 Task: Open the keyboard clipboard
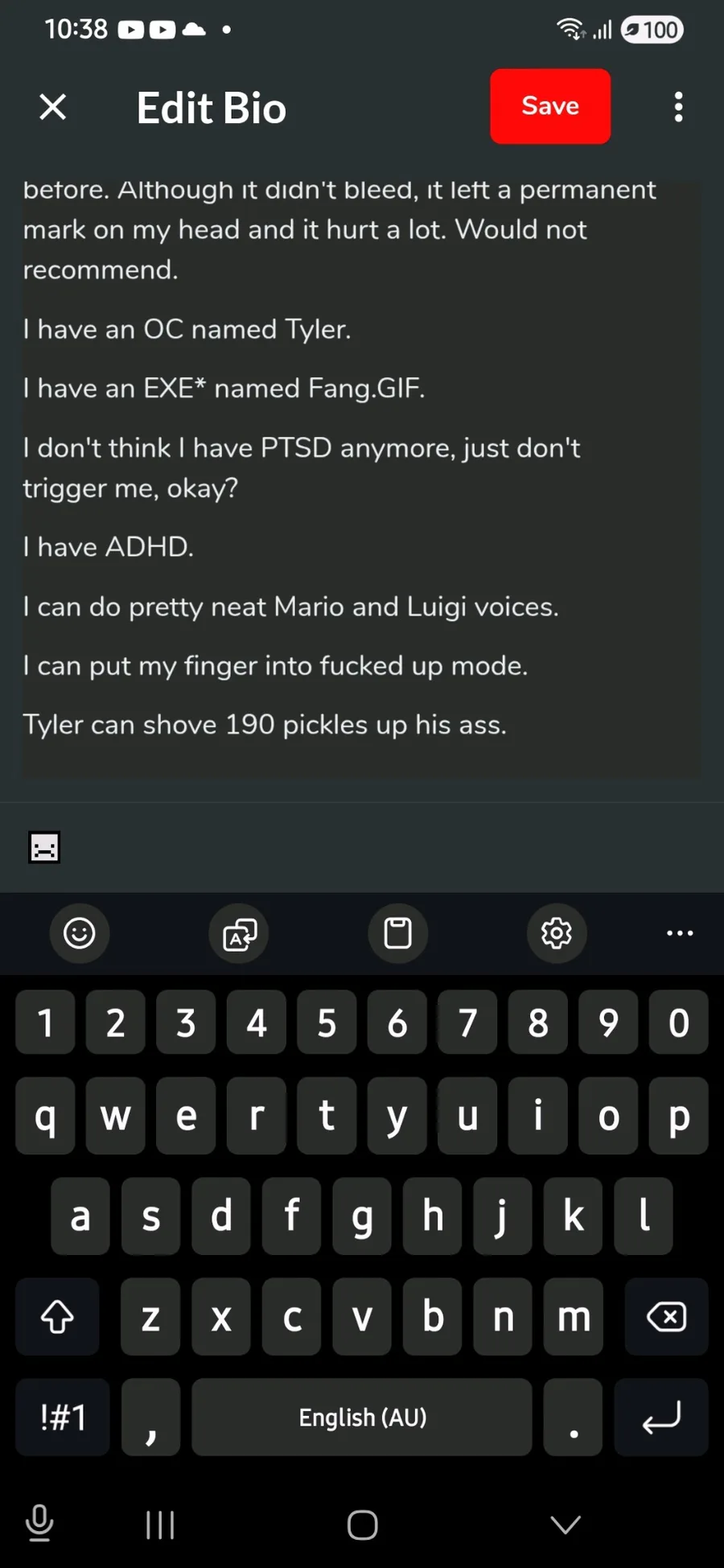point(397,933)
